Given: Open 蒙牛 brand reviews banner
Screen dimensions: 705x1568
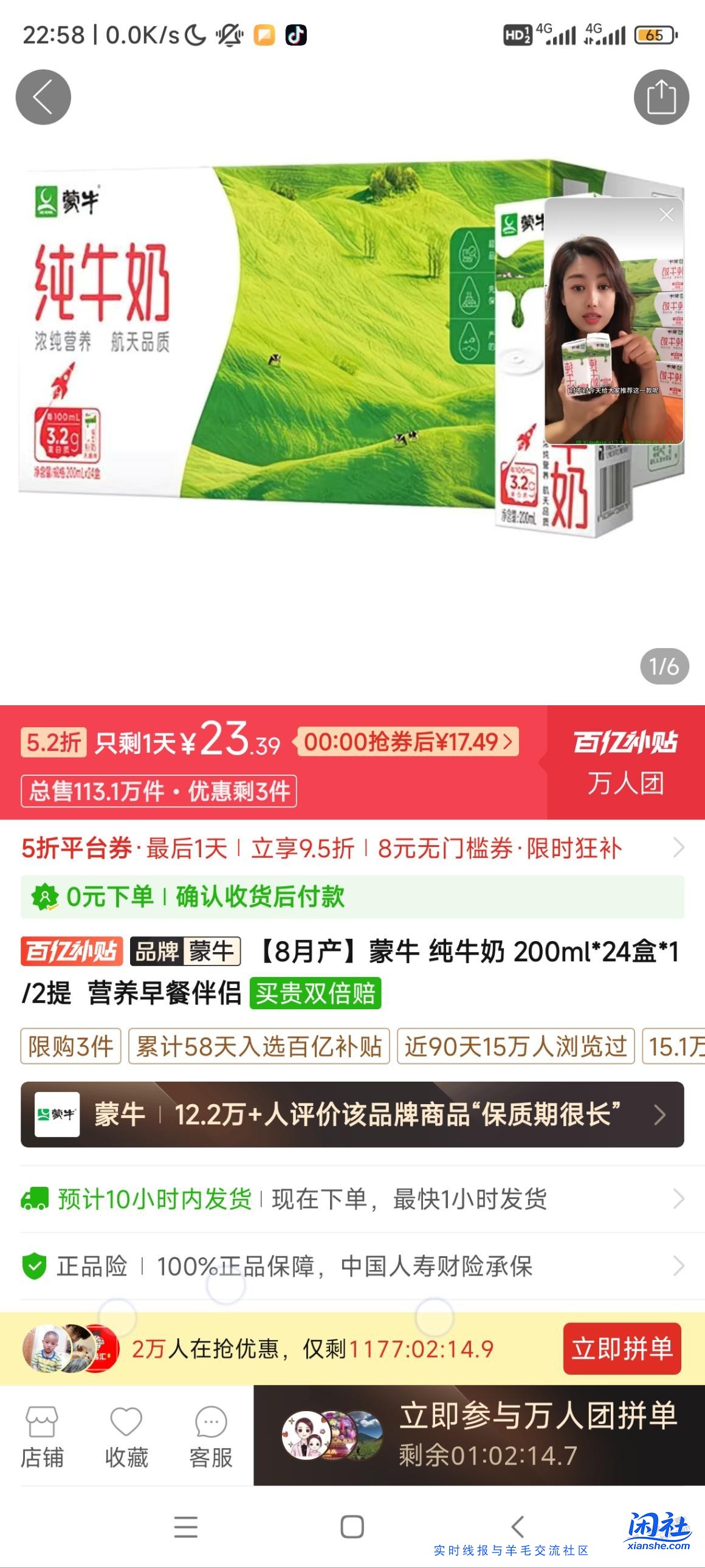Looking at the screenshot, I should coord(352,1114).
